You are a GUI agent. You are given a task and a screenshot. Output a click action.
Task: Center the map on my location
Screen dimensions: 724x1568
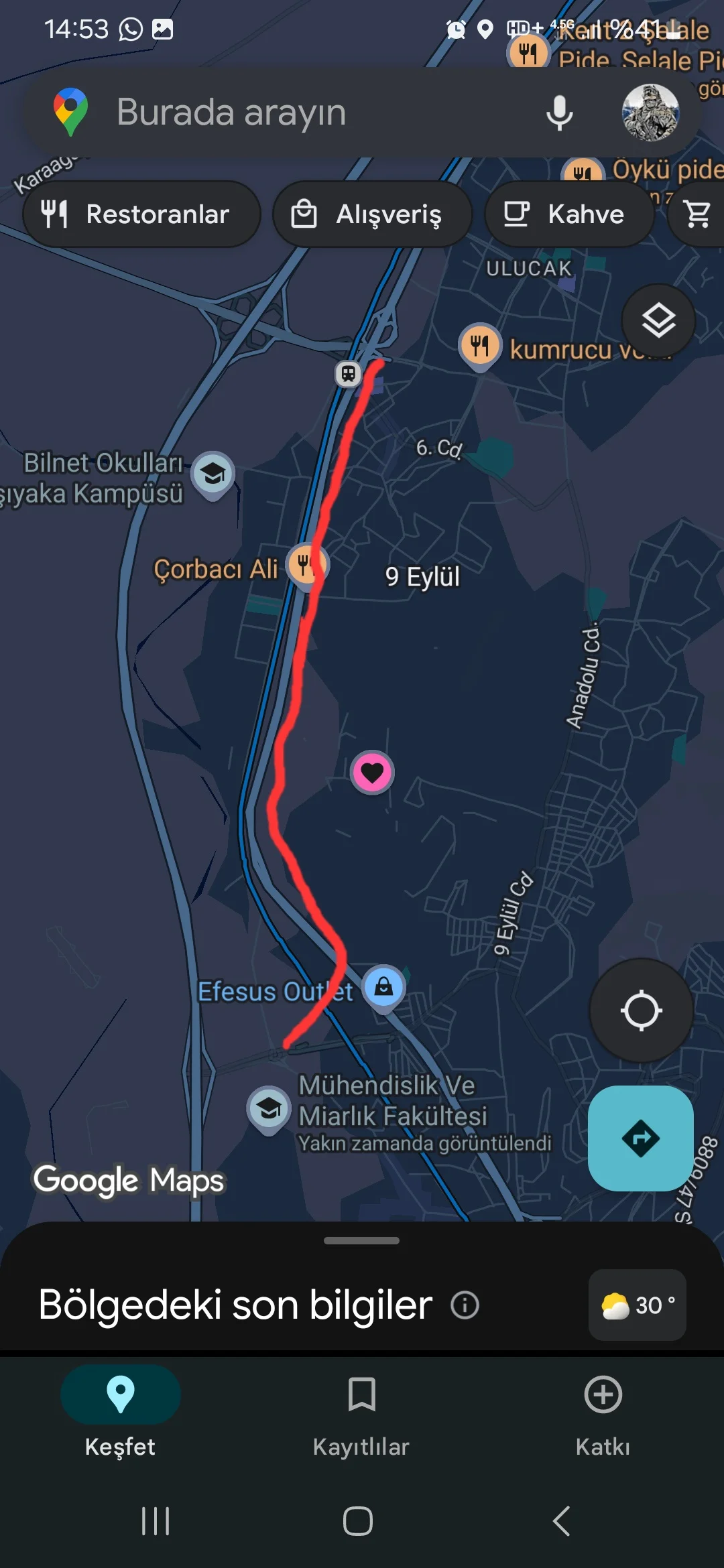pos(641,1010)
